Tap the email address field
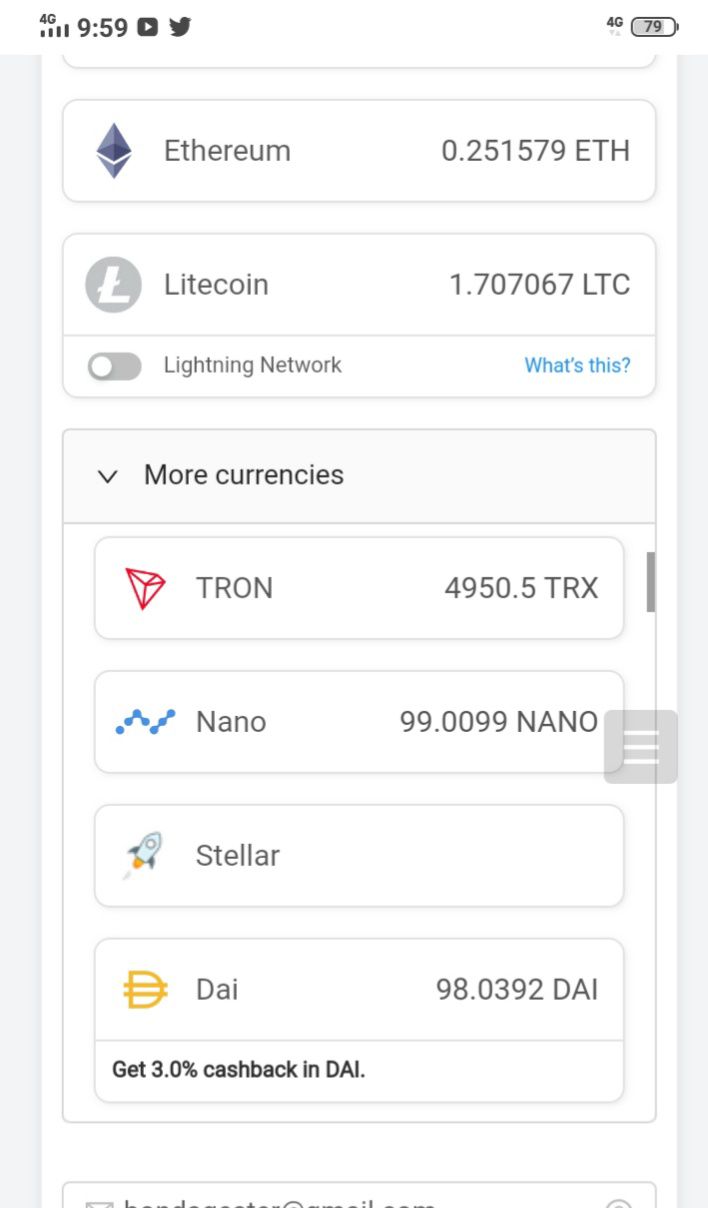708x1208 pixels. [x=359, y=1197]
